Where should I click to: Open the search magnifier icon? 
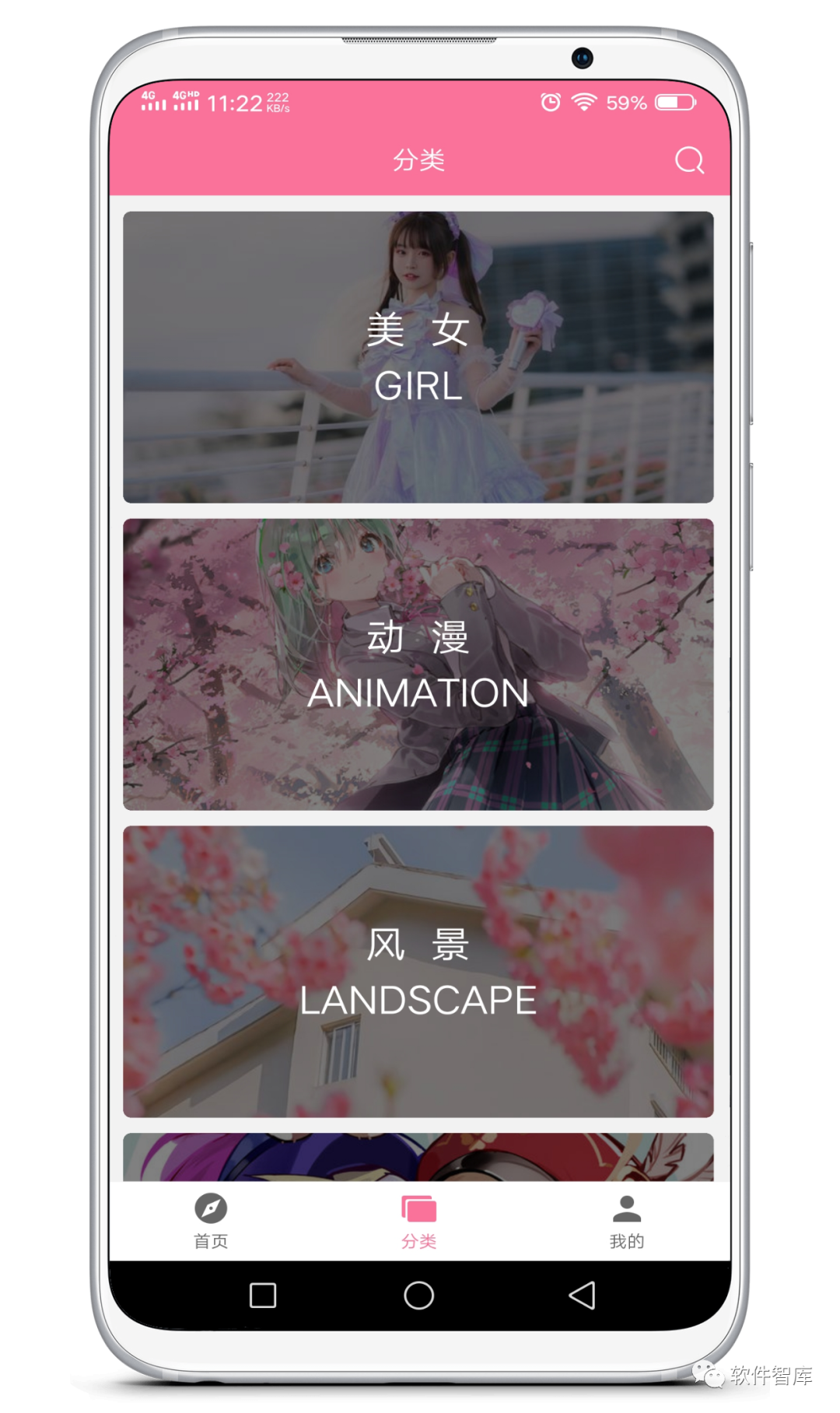[688, 160]
